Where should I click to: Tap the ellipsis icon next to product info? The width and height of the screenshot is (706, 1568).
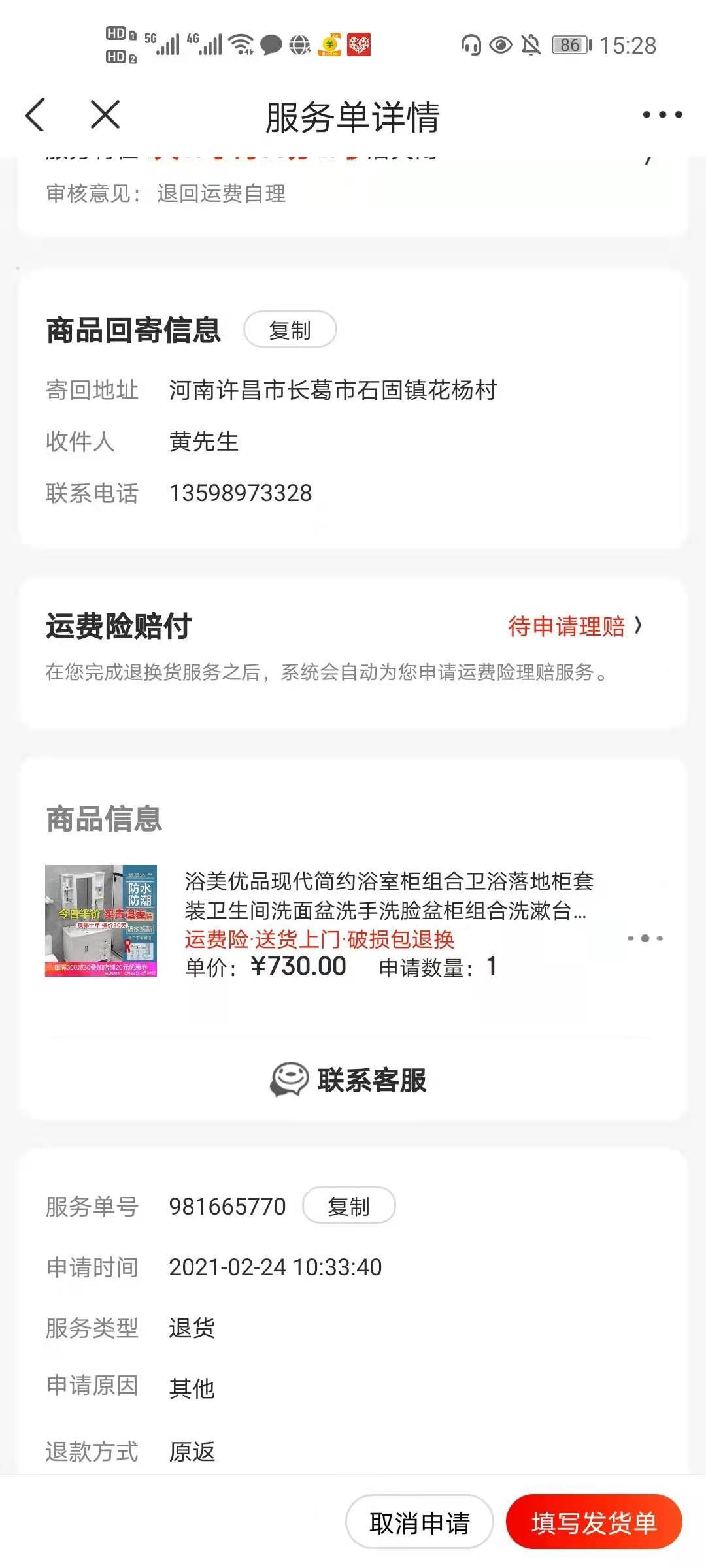[x=644, y=939]
